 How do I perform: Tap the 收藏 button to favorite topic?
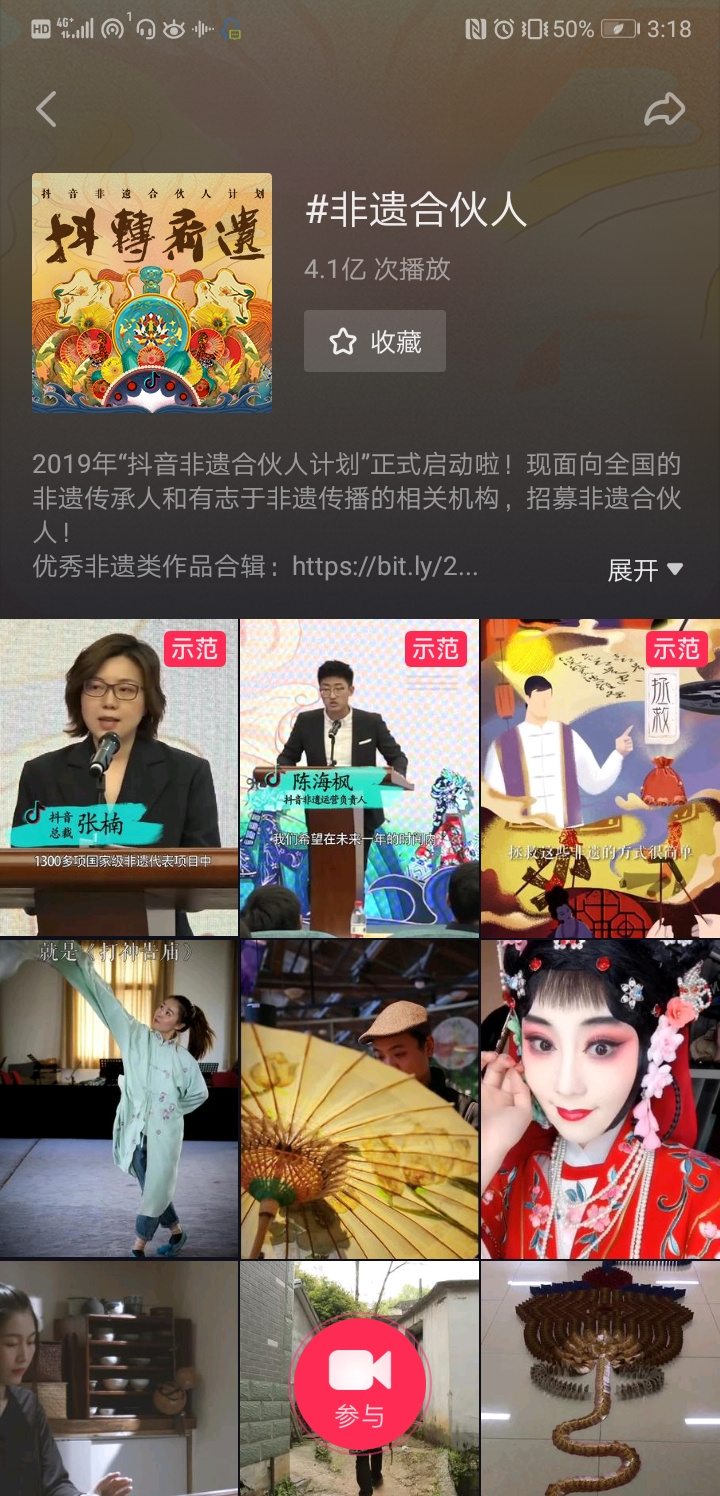(x=375, y=342)
